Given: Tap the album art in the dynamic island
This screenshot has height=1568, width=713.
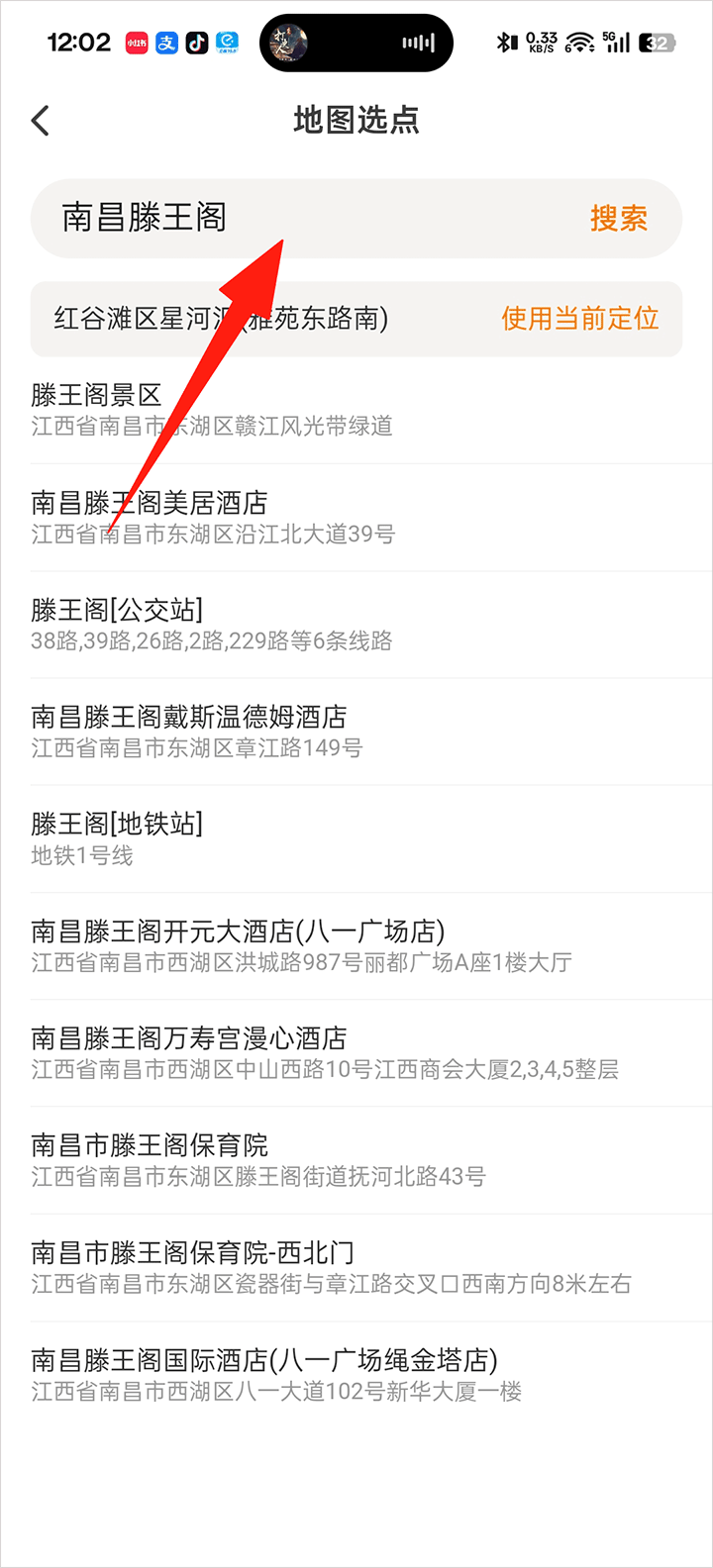Looking at the screenshot, I should pyautogui.click(x=290, y=42).
